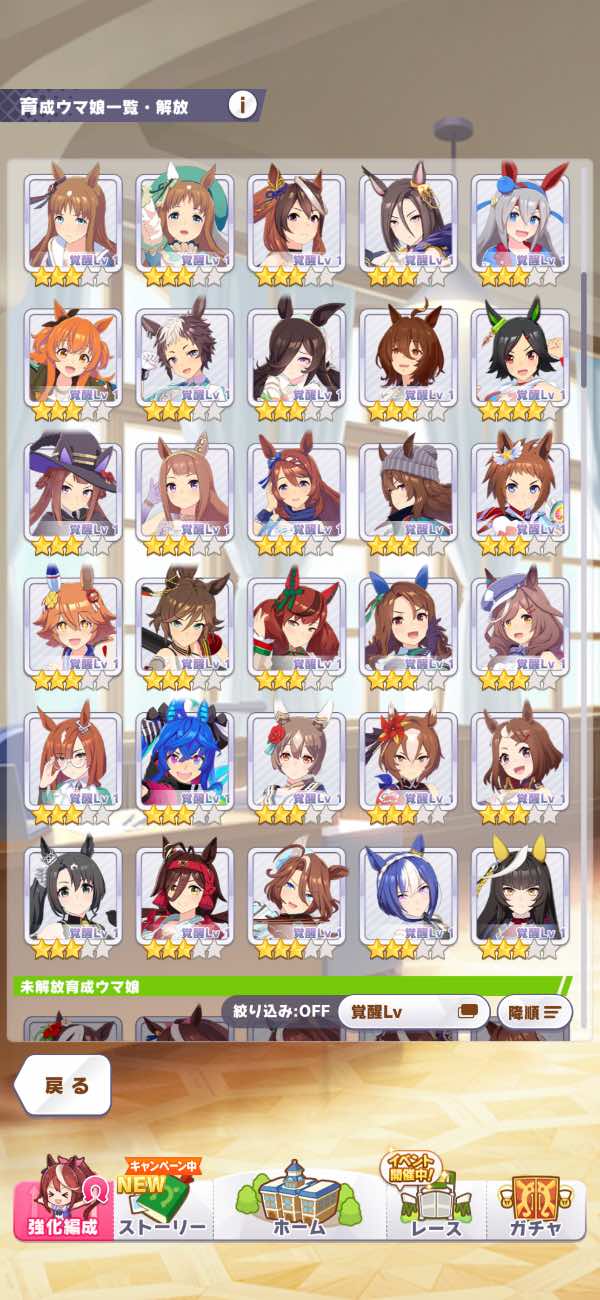Select the black-haired girl with green ear covers
Image resolution: width=600 pixels, height=1300 pixels.
click(x=519, y=358)
